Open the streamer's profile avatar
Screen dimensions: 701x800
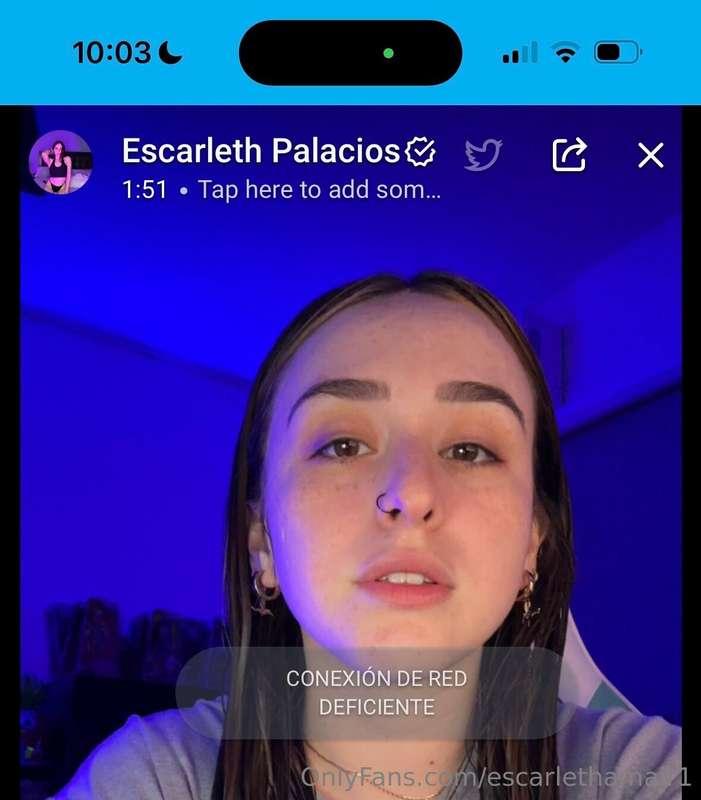click(x=61, y=162)
